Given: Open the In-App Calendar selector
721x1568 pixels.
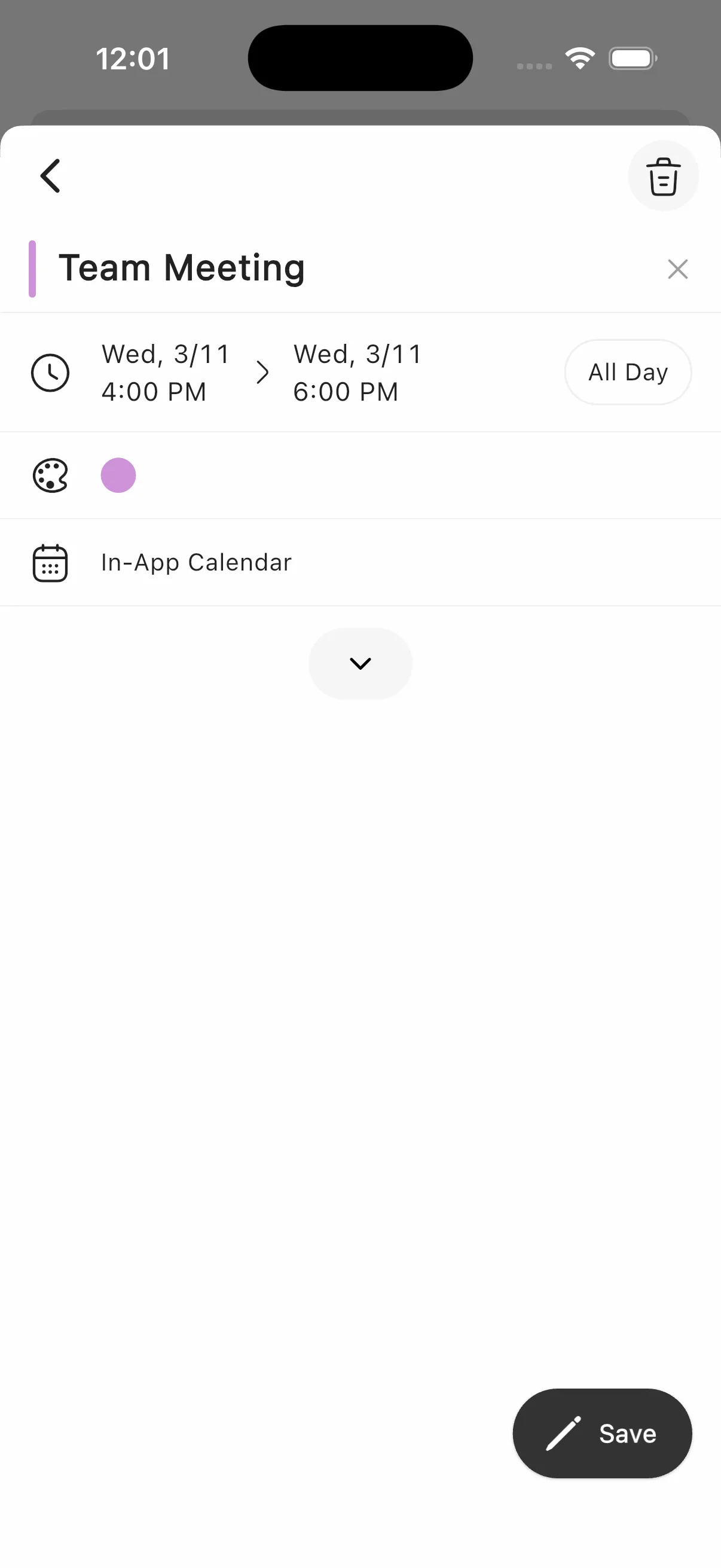Looking at the screenshot, I should pos(196,562).
